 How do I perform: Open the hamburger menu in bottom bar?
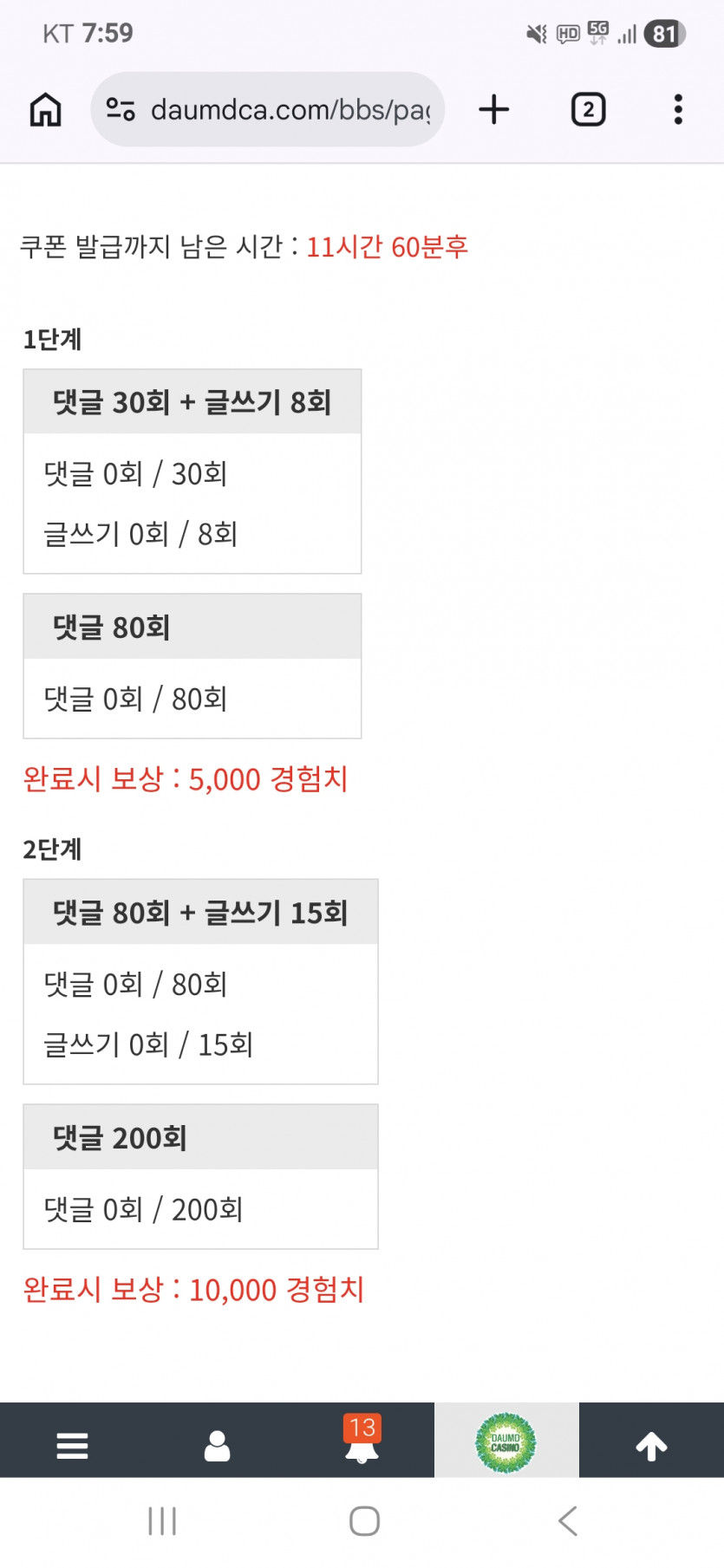point(72,1443)
